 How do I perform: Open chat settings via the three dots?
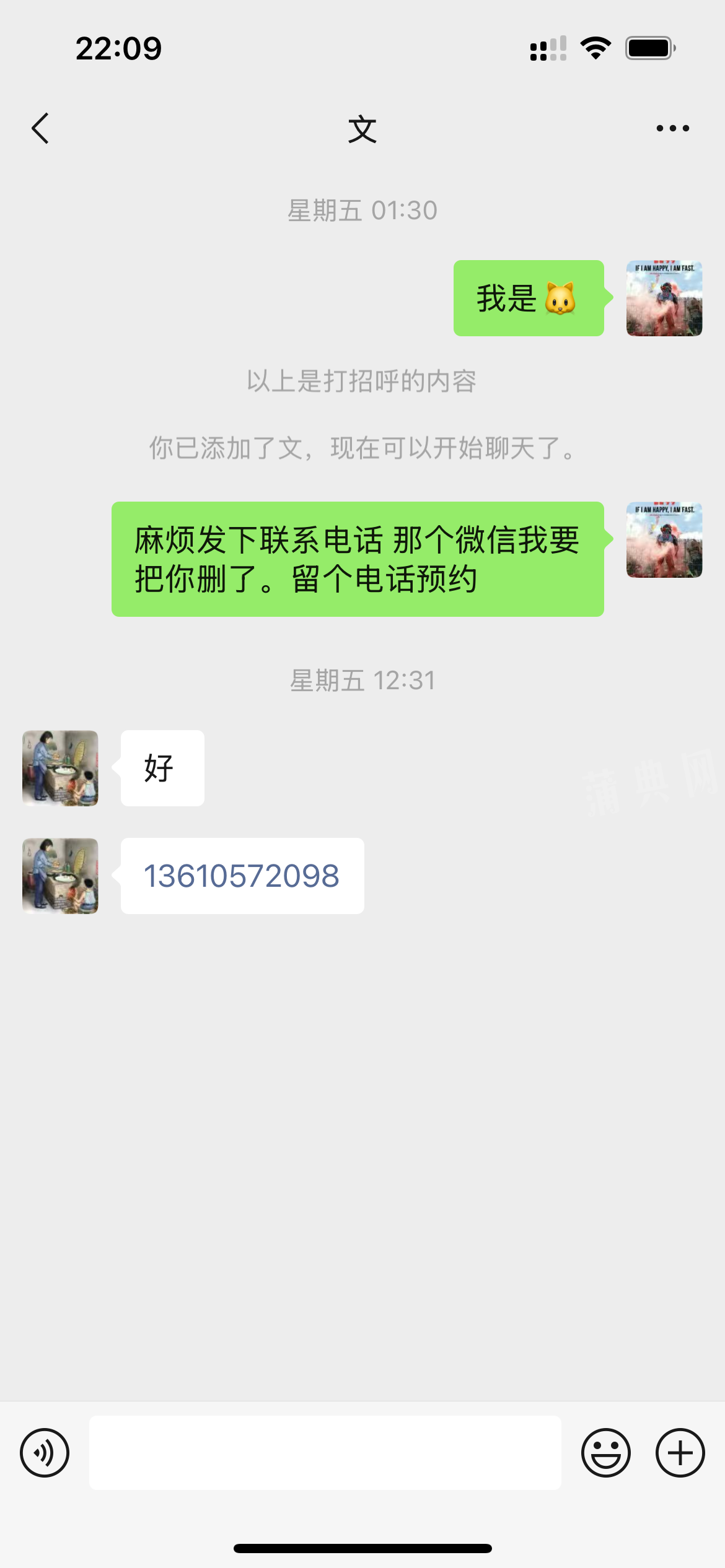click(672, 128)
